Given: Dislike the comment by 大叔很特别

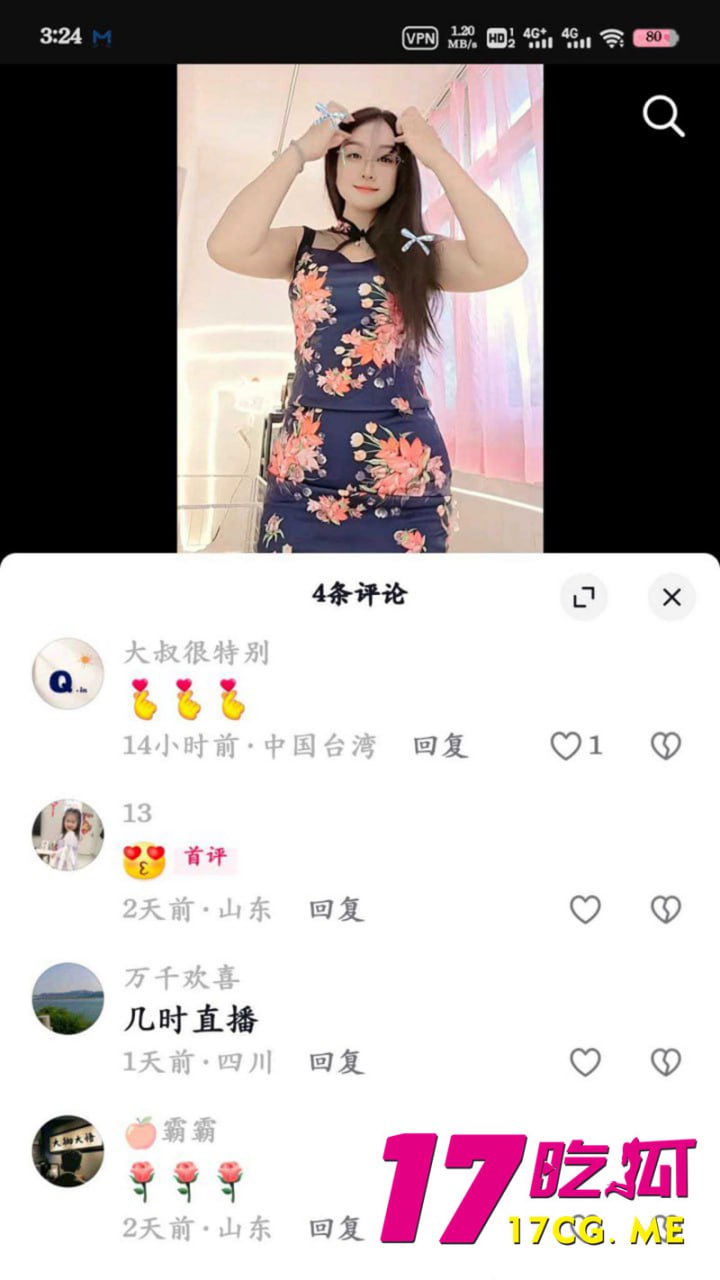Looking at the screenshot, I should (x=666, y=745).
